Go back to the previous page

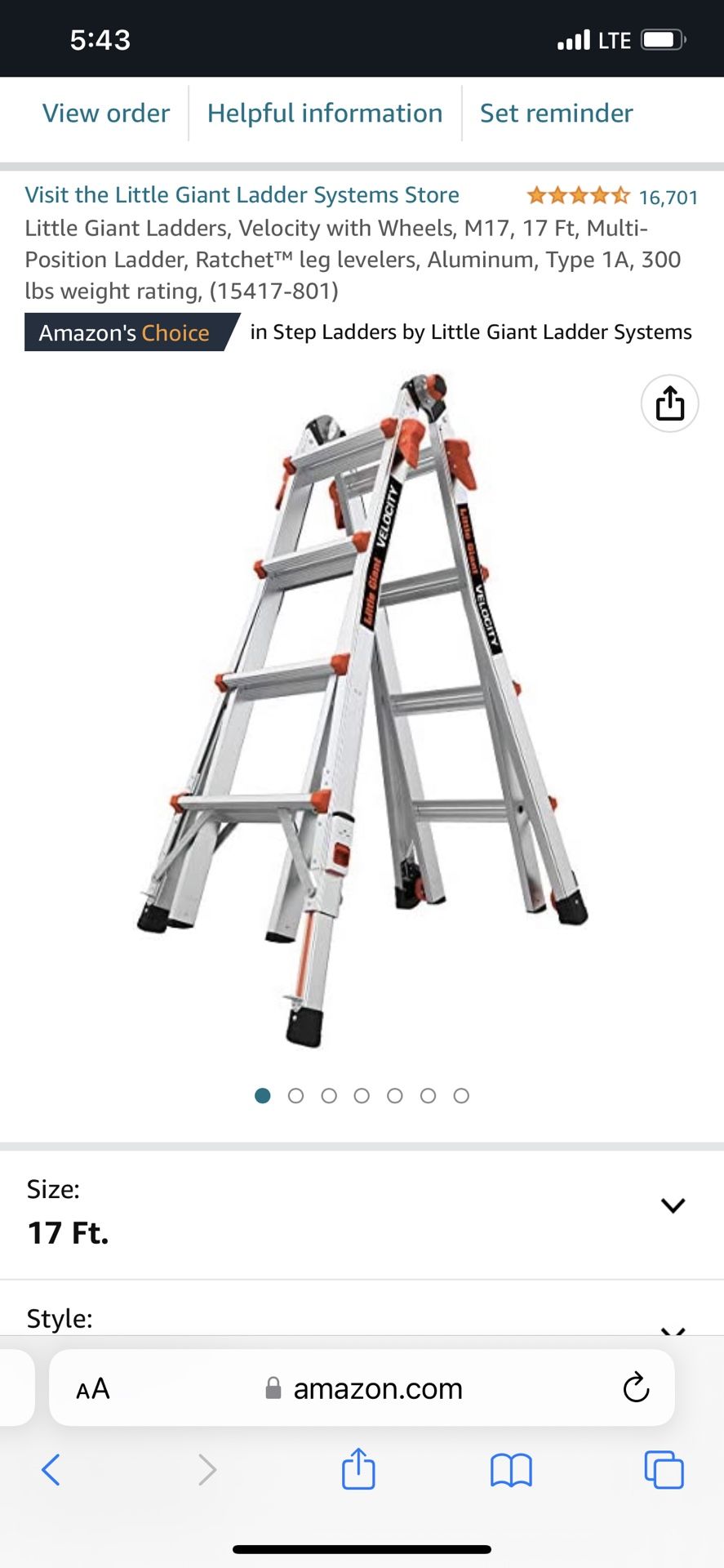[51, 1470]
